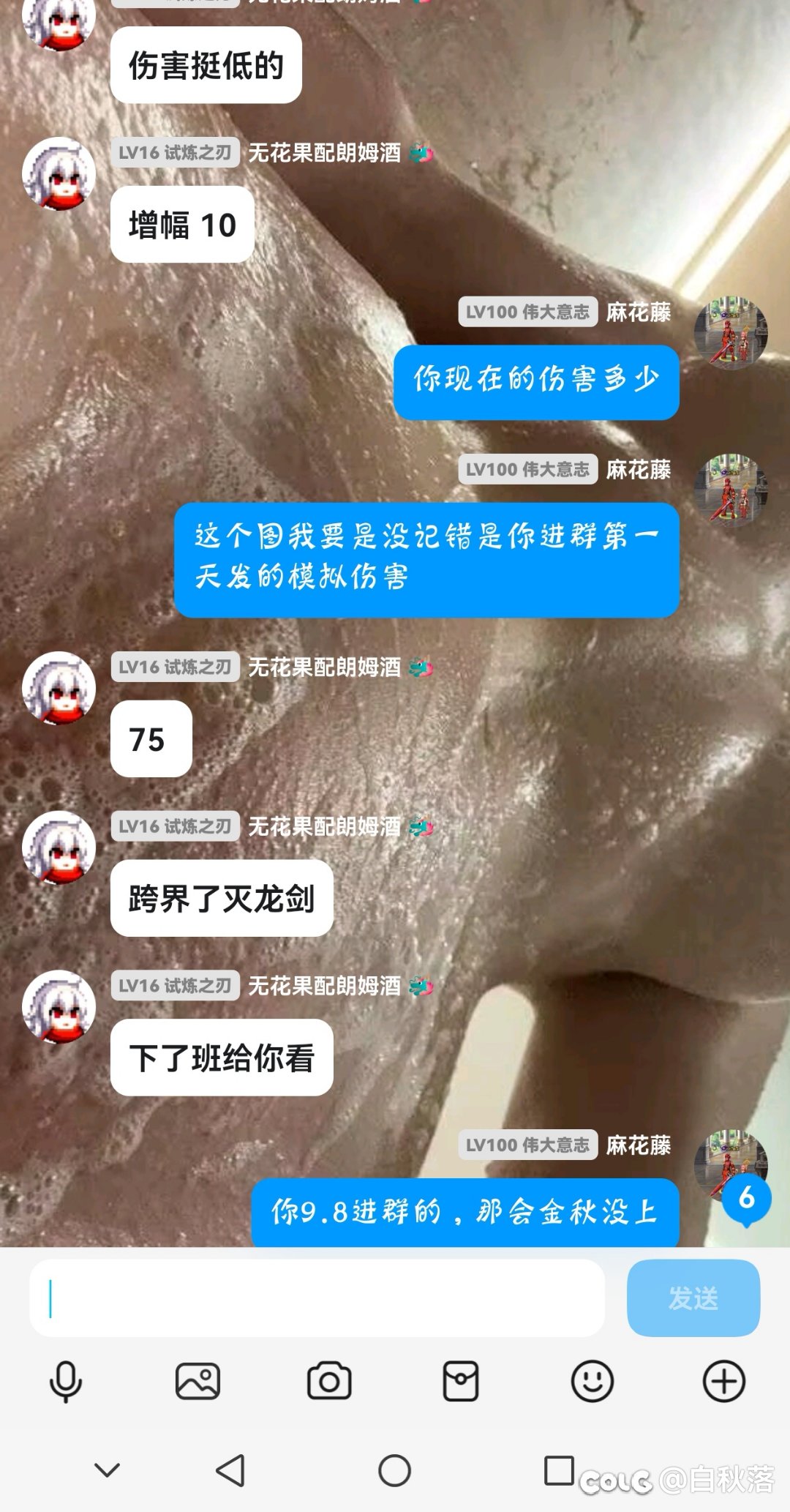Start voice input with microphone icon
This screenshot has height=1512, width=790.
click(x=66, y=1382)
